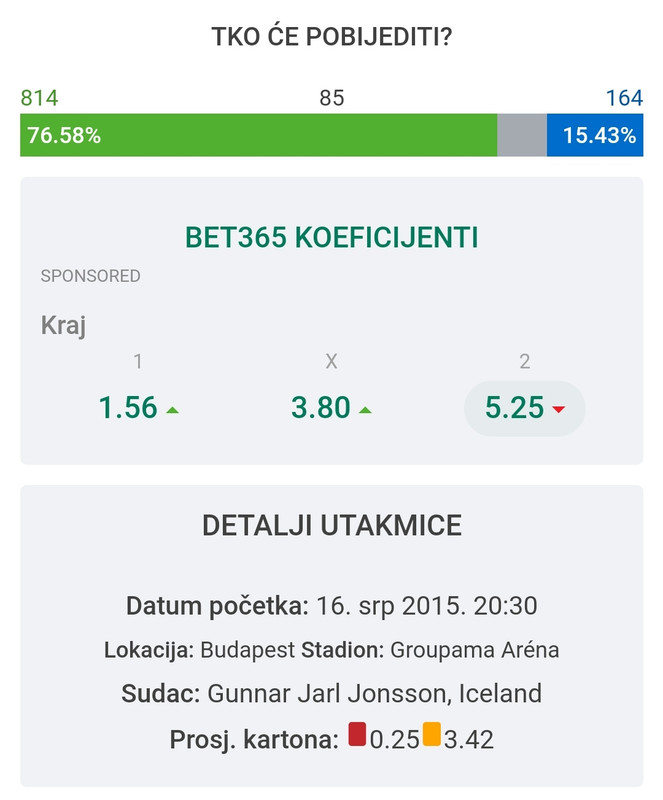This screenshot has width=663, height=800.
Task: Tap the 5.25 away win odds
Action: tap(524, 408)
